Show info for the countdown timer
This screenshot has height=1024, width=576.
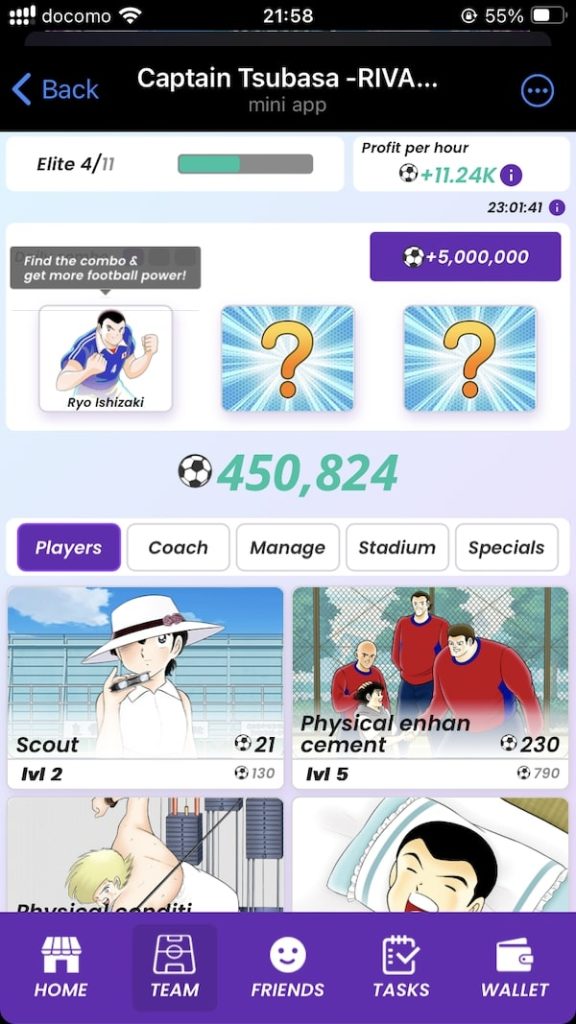coord(556,208)
